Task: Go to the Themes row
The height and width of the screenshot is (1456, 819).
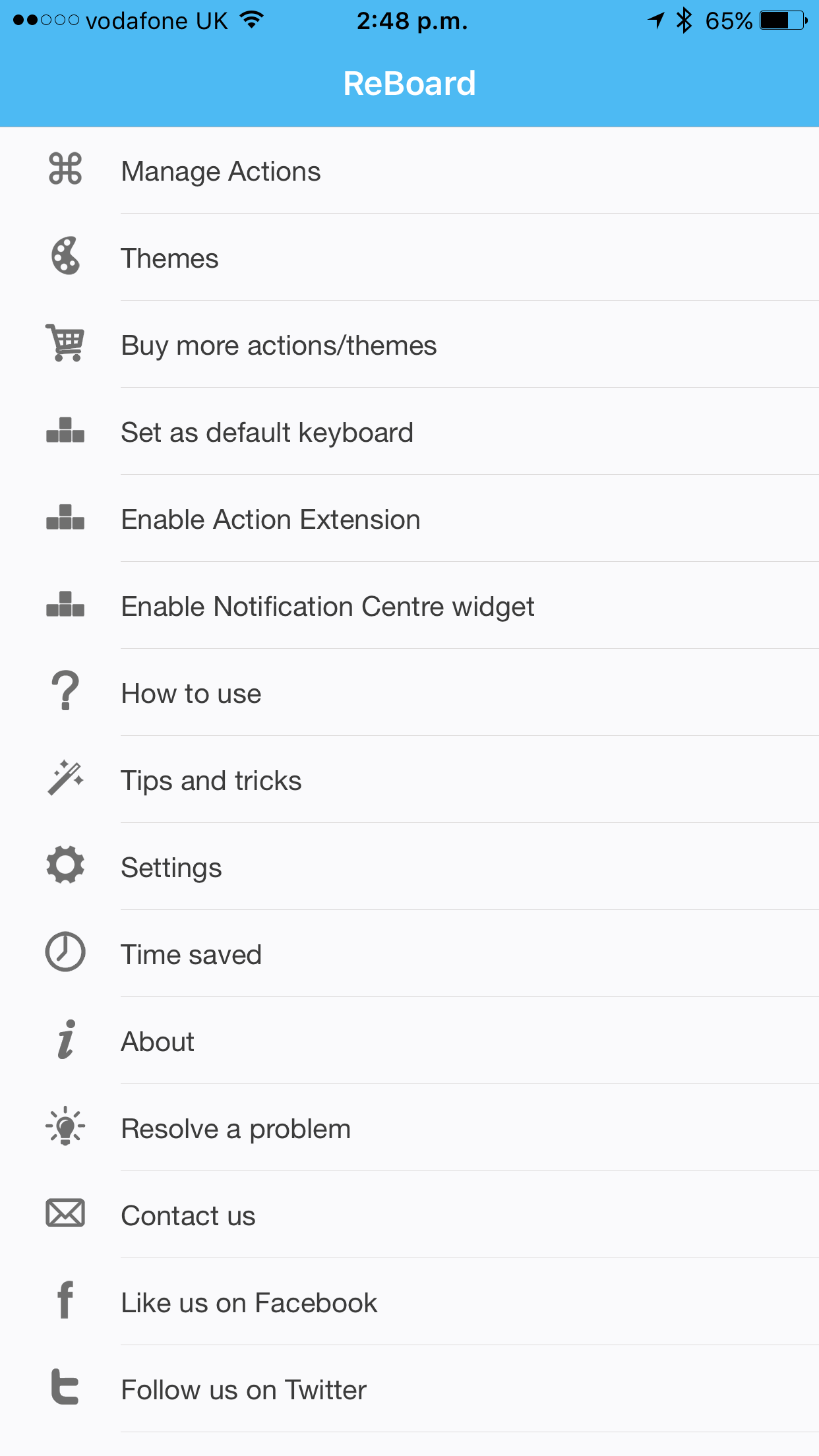Action: pos(409,257)
